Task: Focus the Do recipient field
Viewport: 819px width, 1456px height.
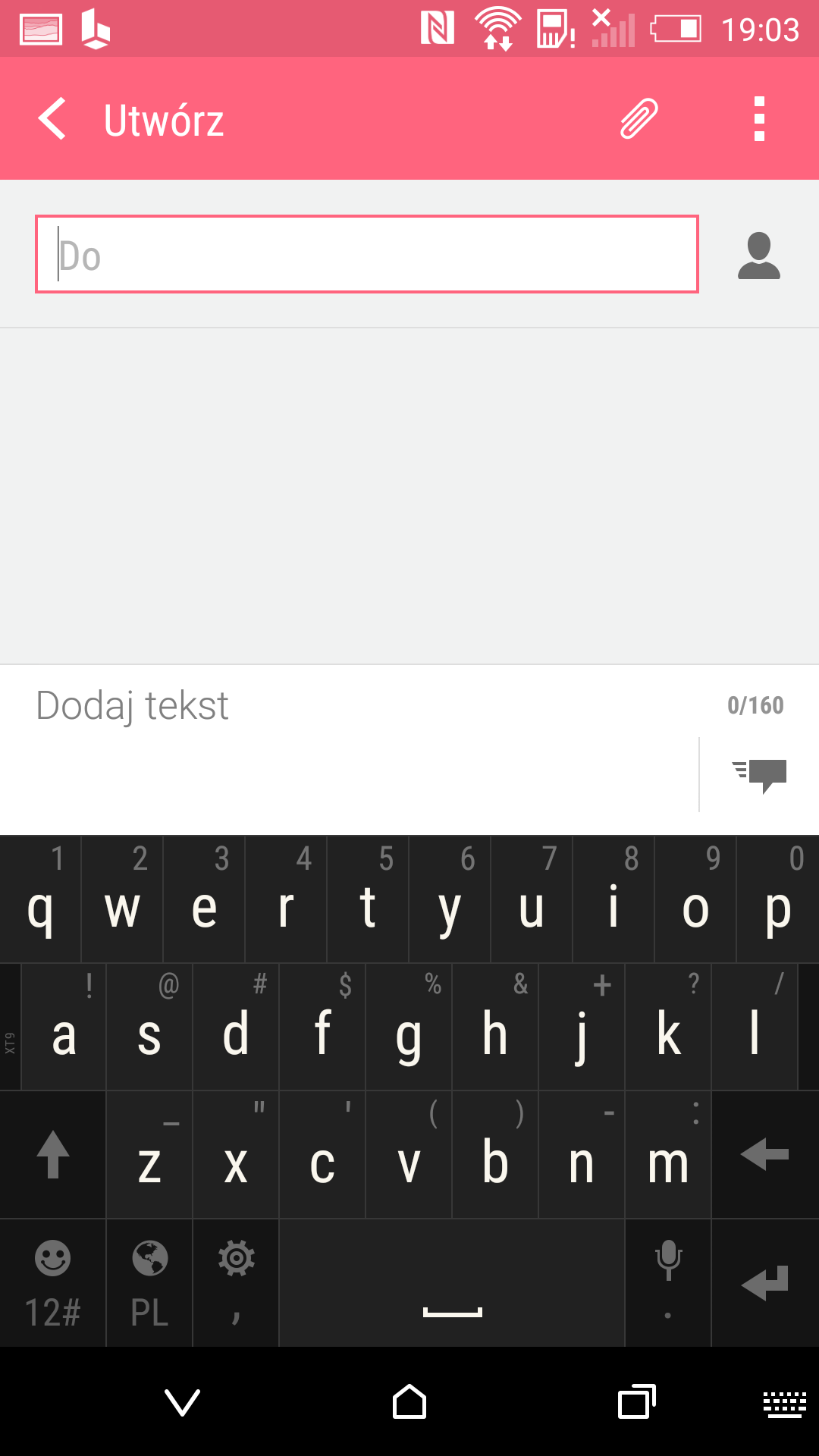Action: pyautogui.click(x=367, y=254)
